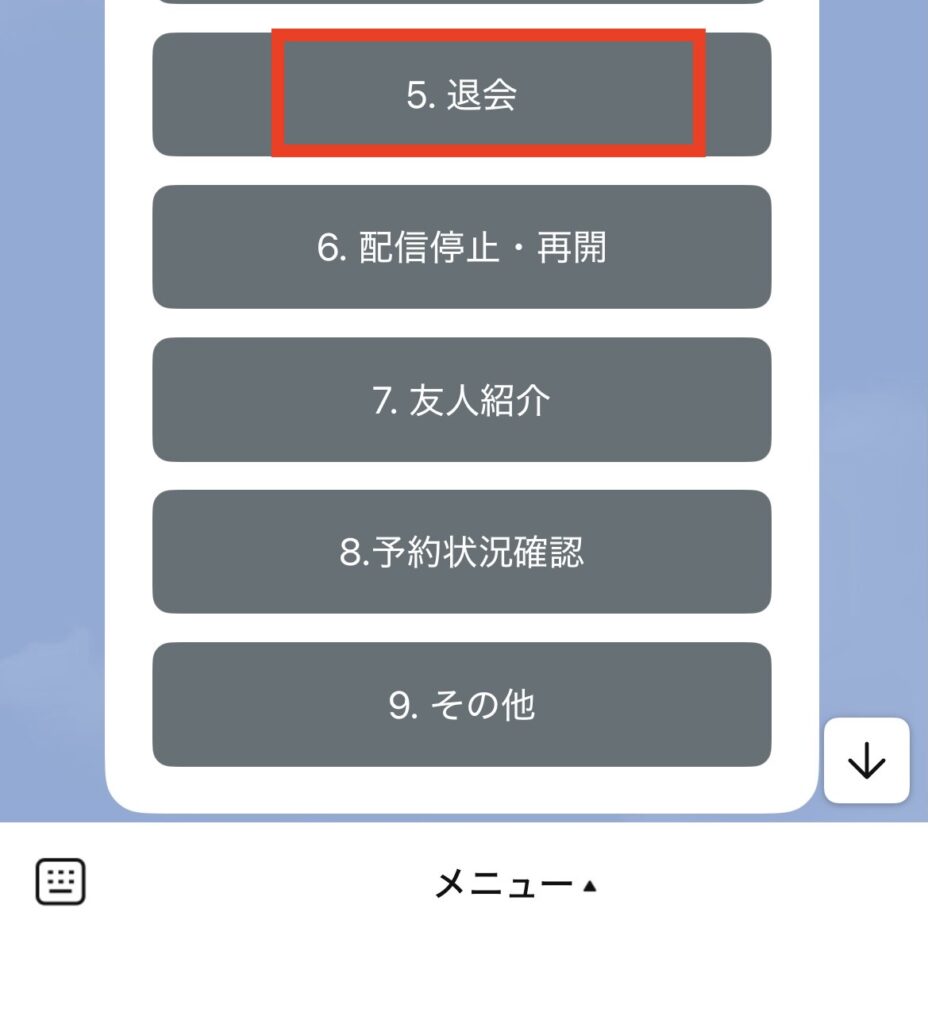Screen dimensions: 928x1024
Task: Switch to keyboard input
Action: tap(61, 882)
